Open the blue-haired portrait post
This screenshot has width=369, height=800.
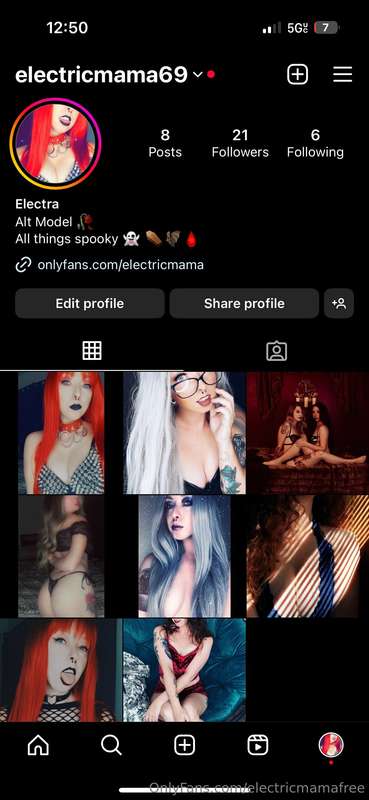click(x=184, y=556)
